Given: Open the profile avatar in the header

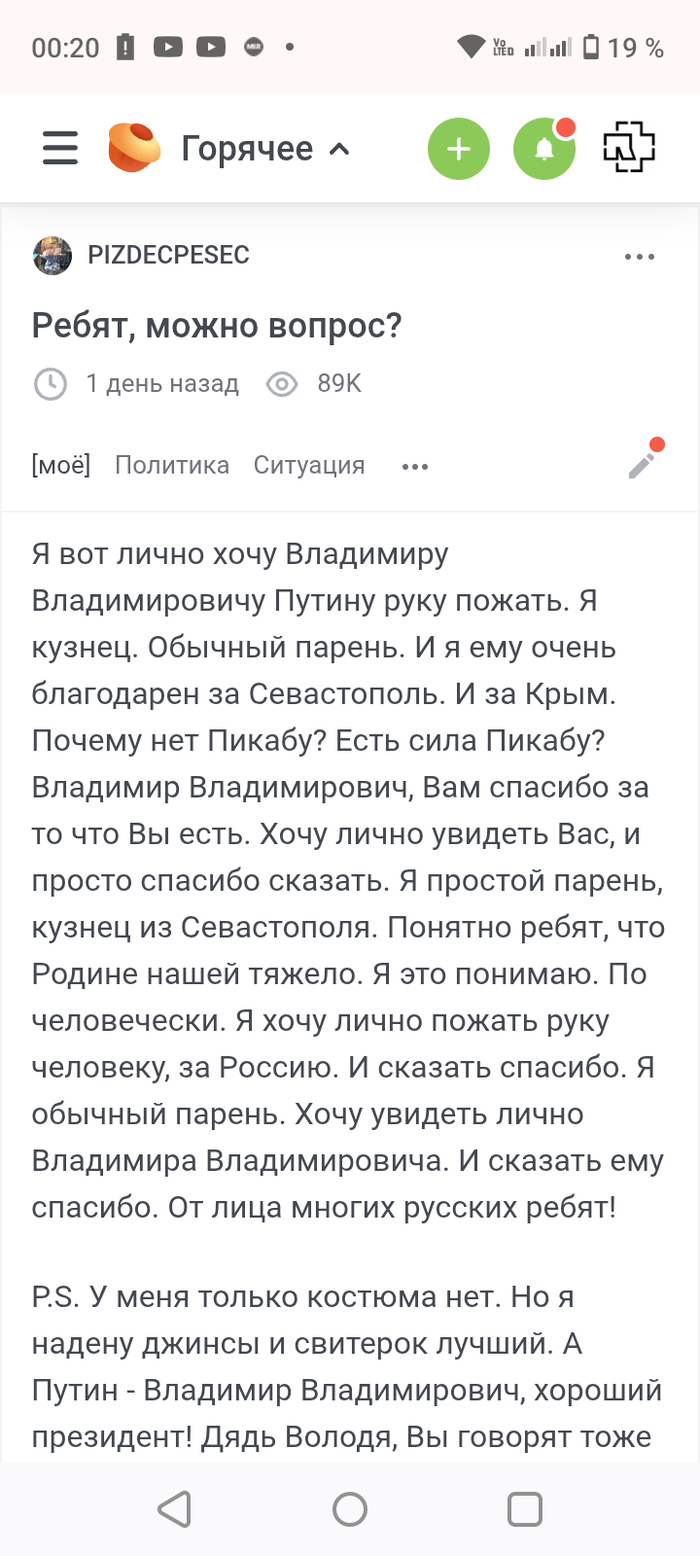Looking at the screenshot, I should pyautogui.click(x=629, y=148).
